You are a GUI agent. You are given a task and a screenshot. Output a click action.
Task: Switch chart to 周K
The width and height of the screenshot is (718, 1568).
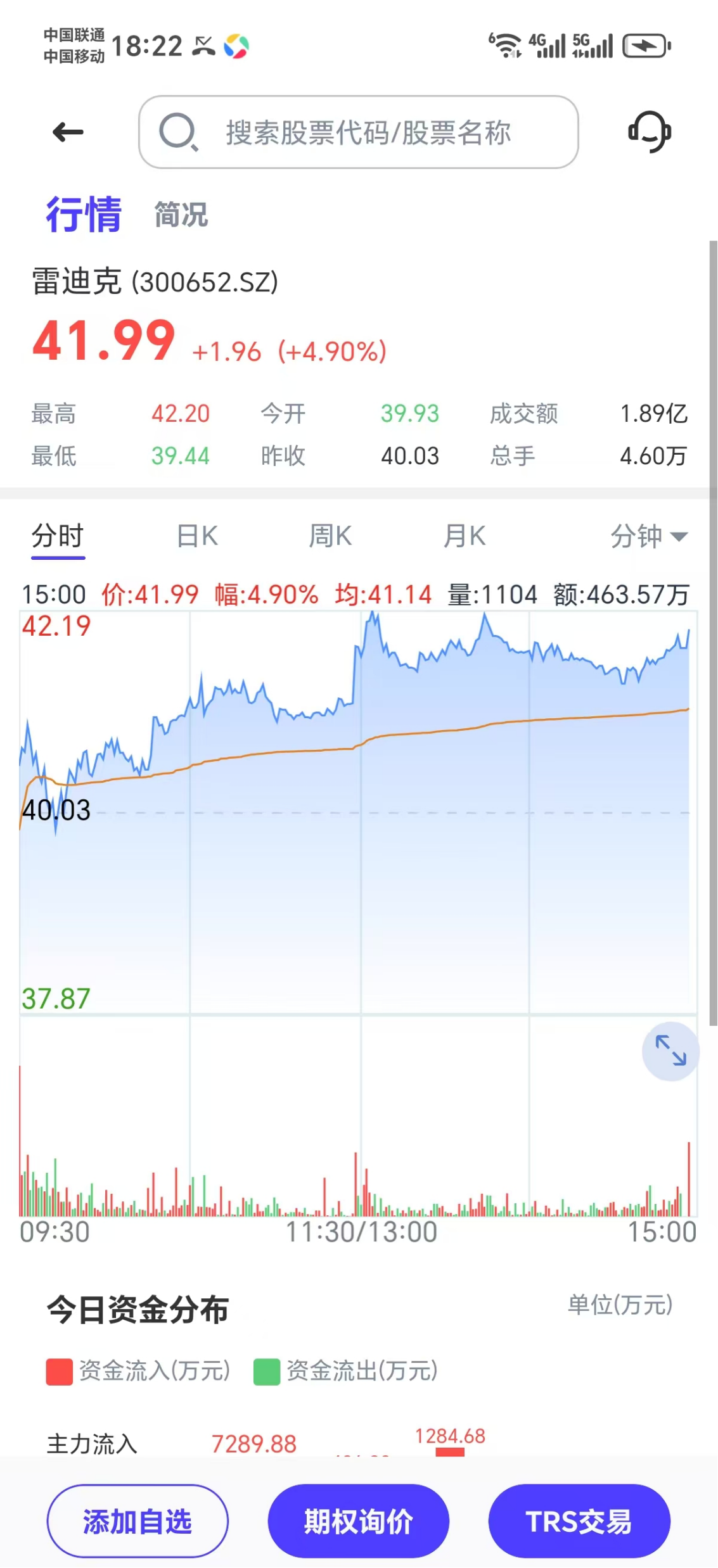click(330, 536)
